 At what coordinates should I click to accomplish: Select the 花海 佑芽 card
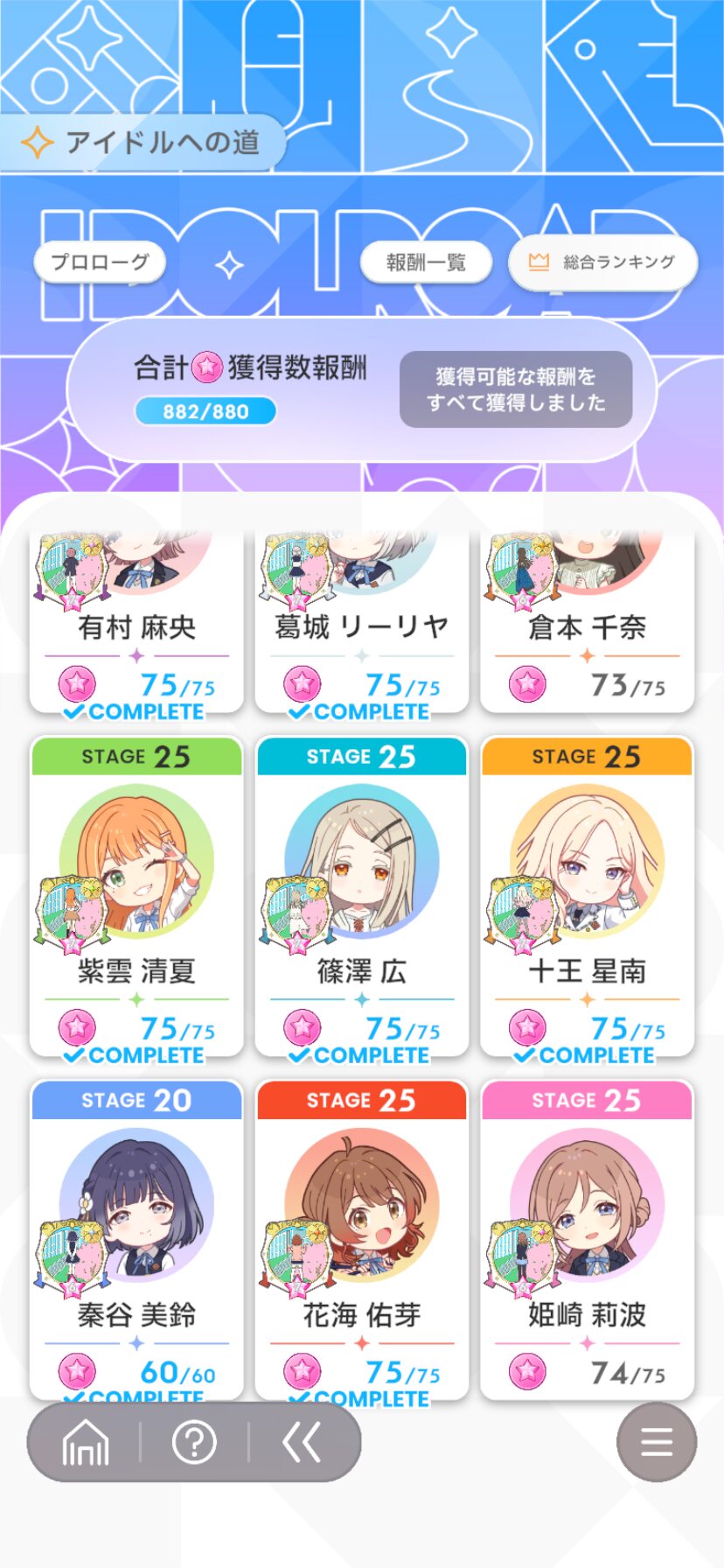pyautogui.click(x=361, y=1240)
